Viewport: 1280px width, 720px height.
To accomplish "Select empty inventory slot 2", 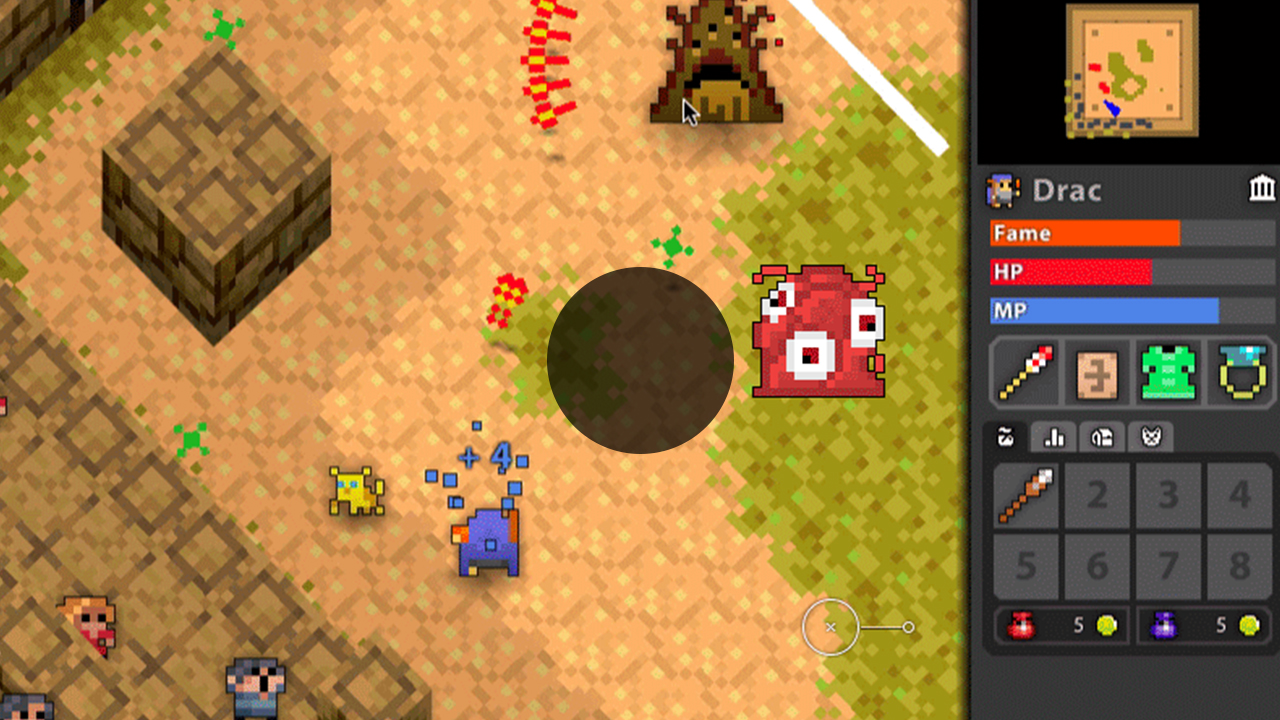I will tap(1097, 495).
